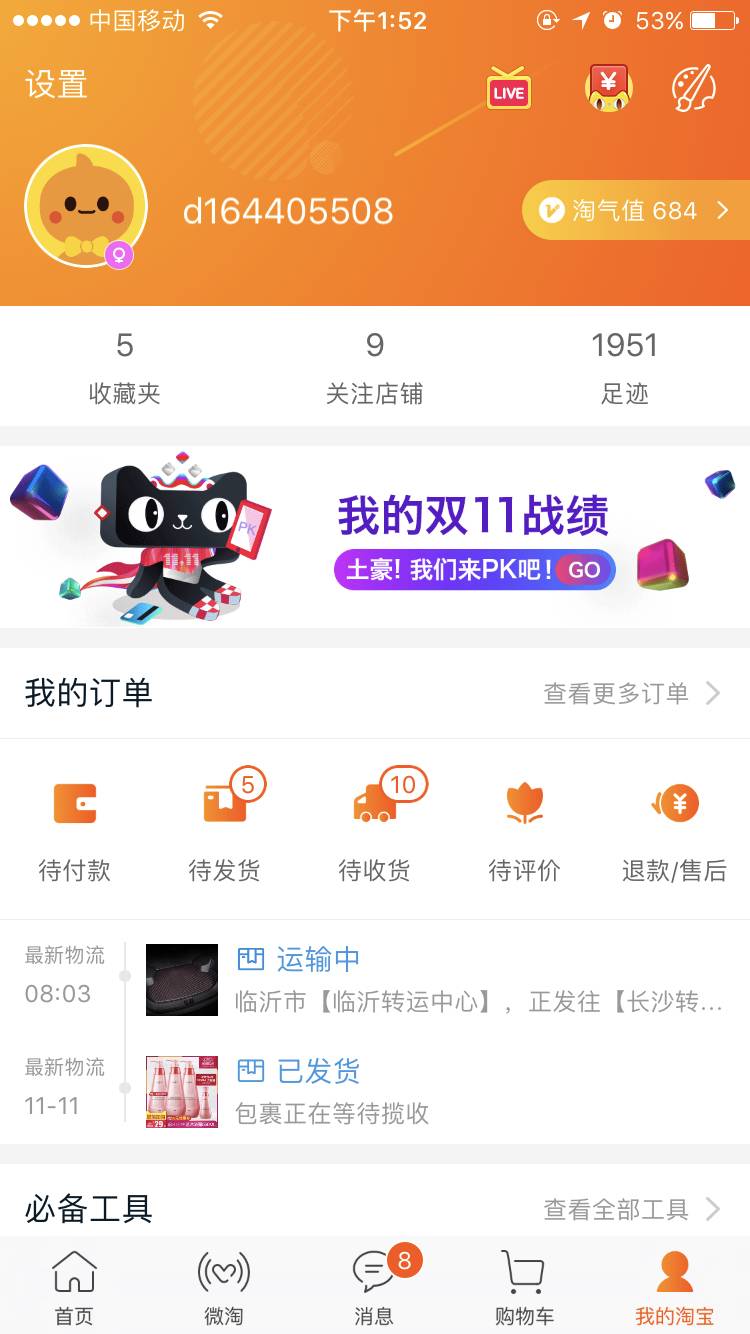
Task: Open the theme palette icon
Action: click(x=693, y=88)
